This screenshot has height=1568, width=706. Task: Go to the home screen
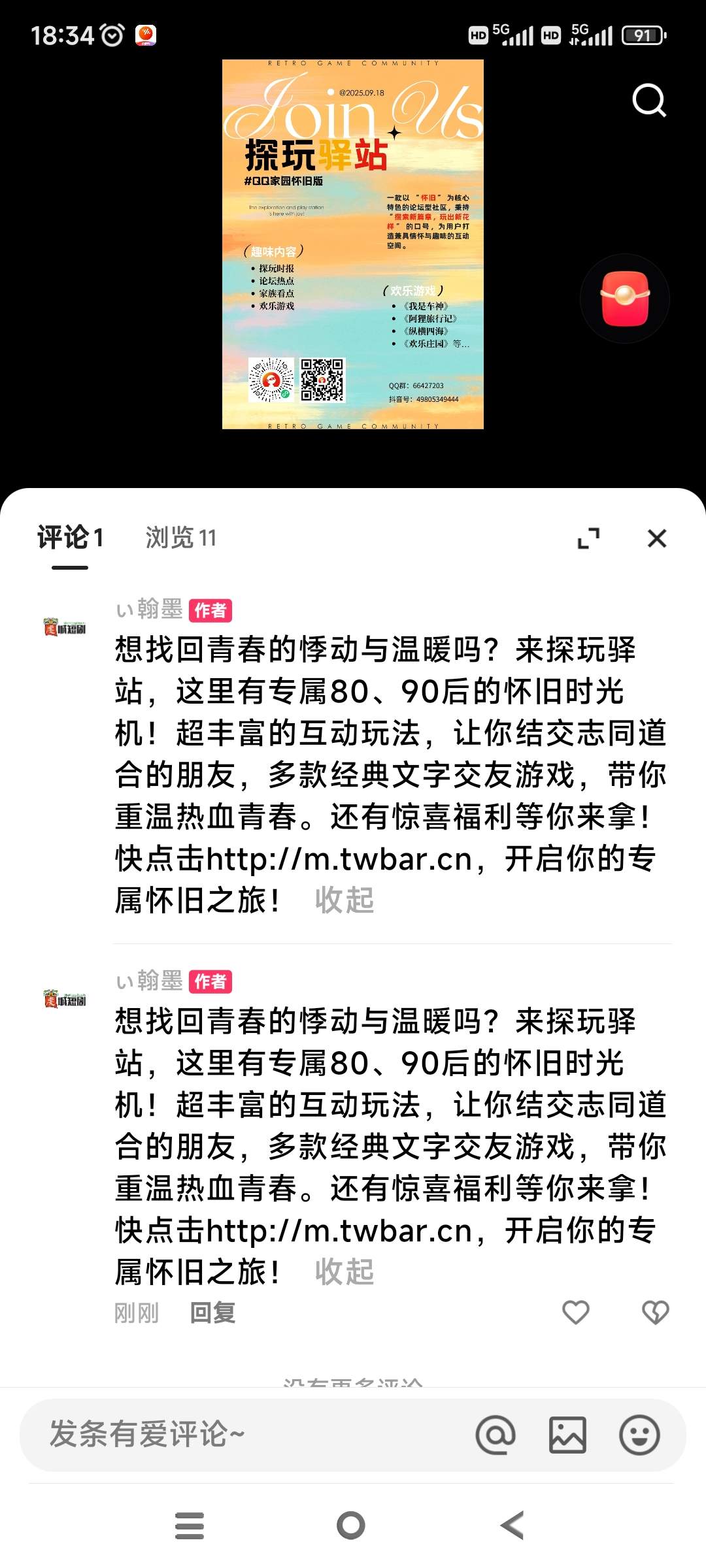351,1526
